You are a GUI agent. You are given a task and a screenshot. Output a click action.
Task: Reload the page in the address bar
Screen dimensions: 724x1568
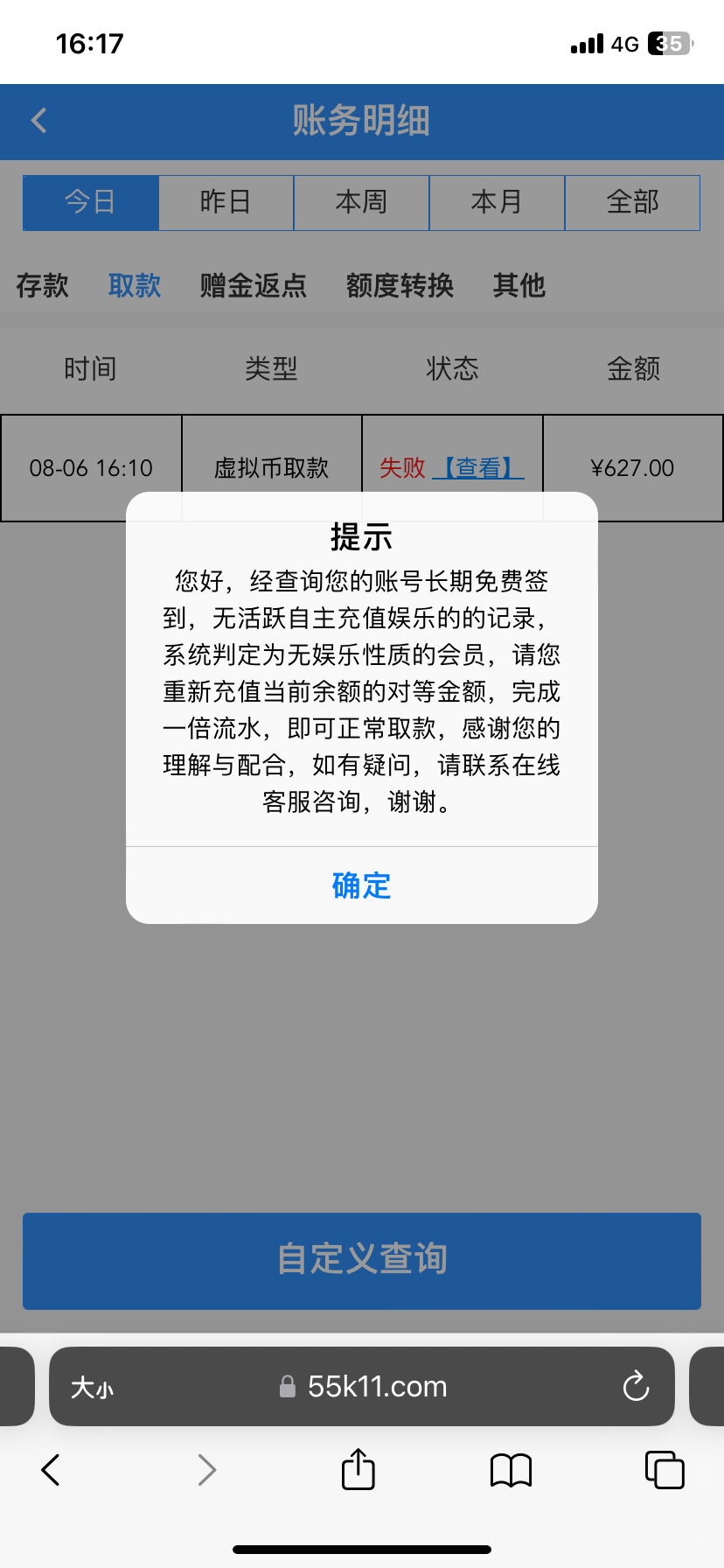[x=636, y=1386]
